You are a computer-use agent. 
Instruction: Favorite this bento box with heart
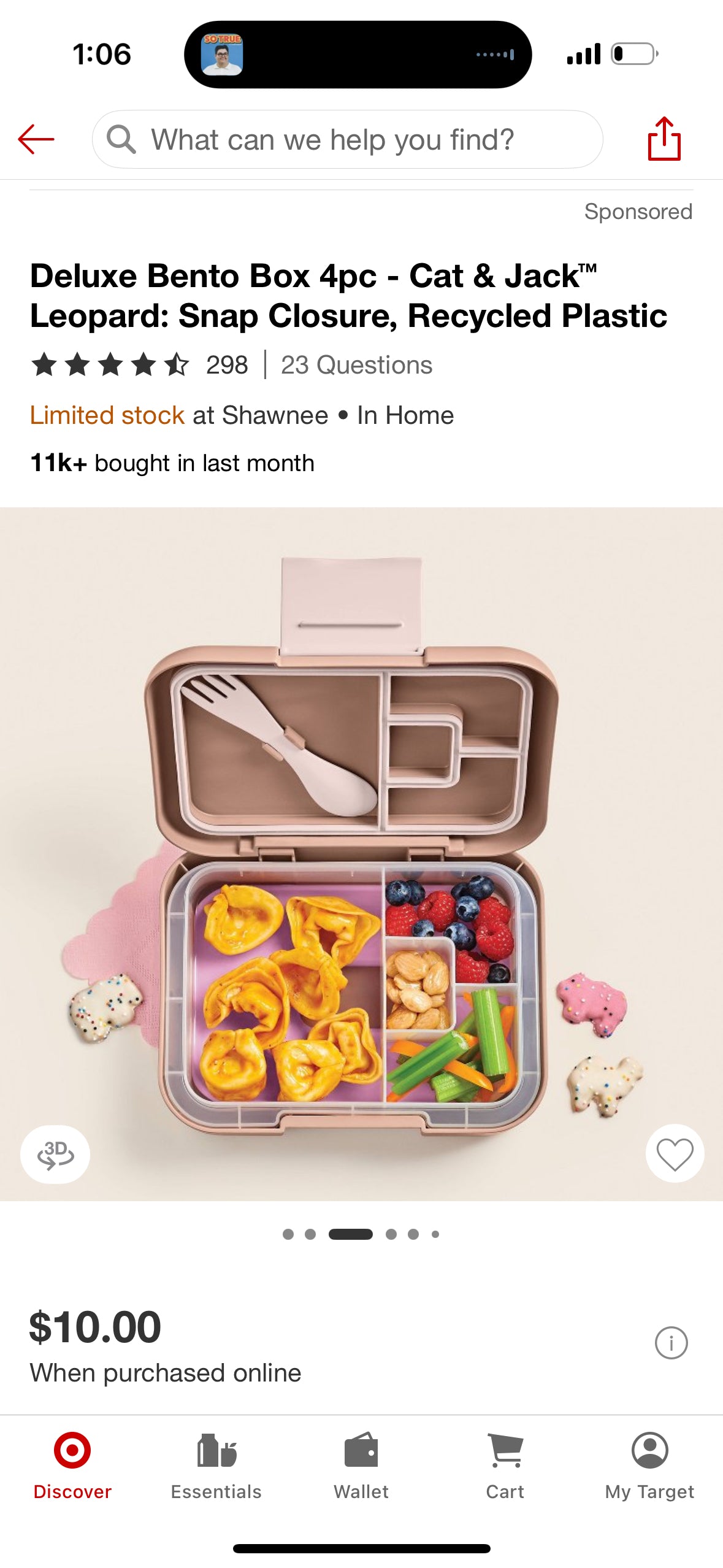(675, 1154)
